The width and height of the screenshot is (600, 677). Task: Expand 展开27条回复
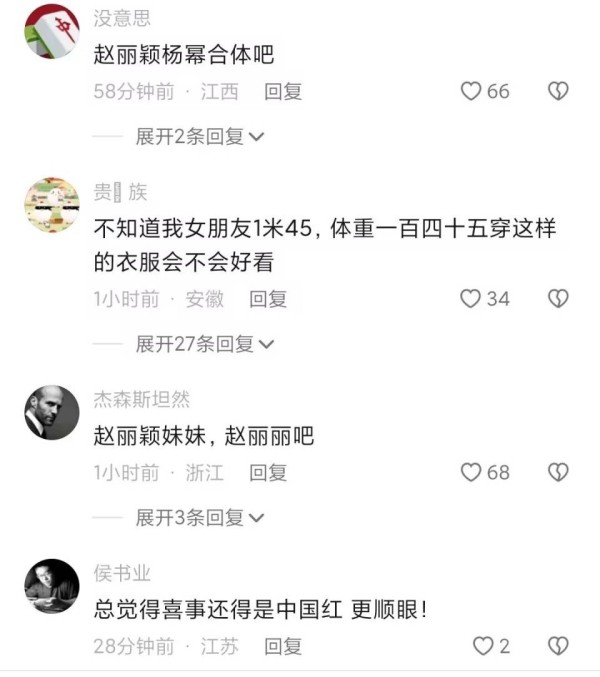coord(205,344)
